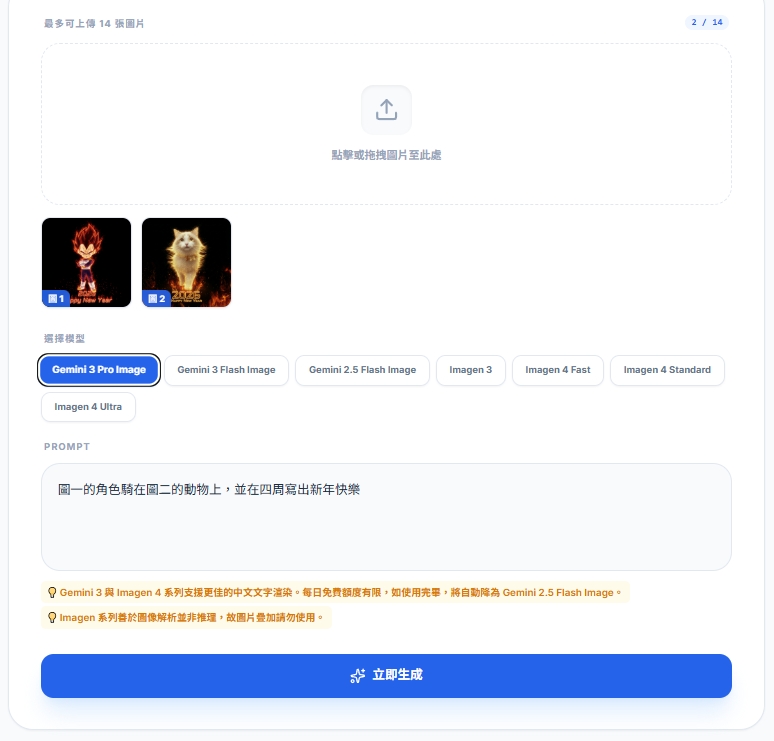774x741 pixels.
Task: Choose the Gemini 3 Flash Image model
Action: [x=226, y=370]
